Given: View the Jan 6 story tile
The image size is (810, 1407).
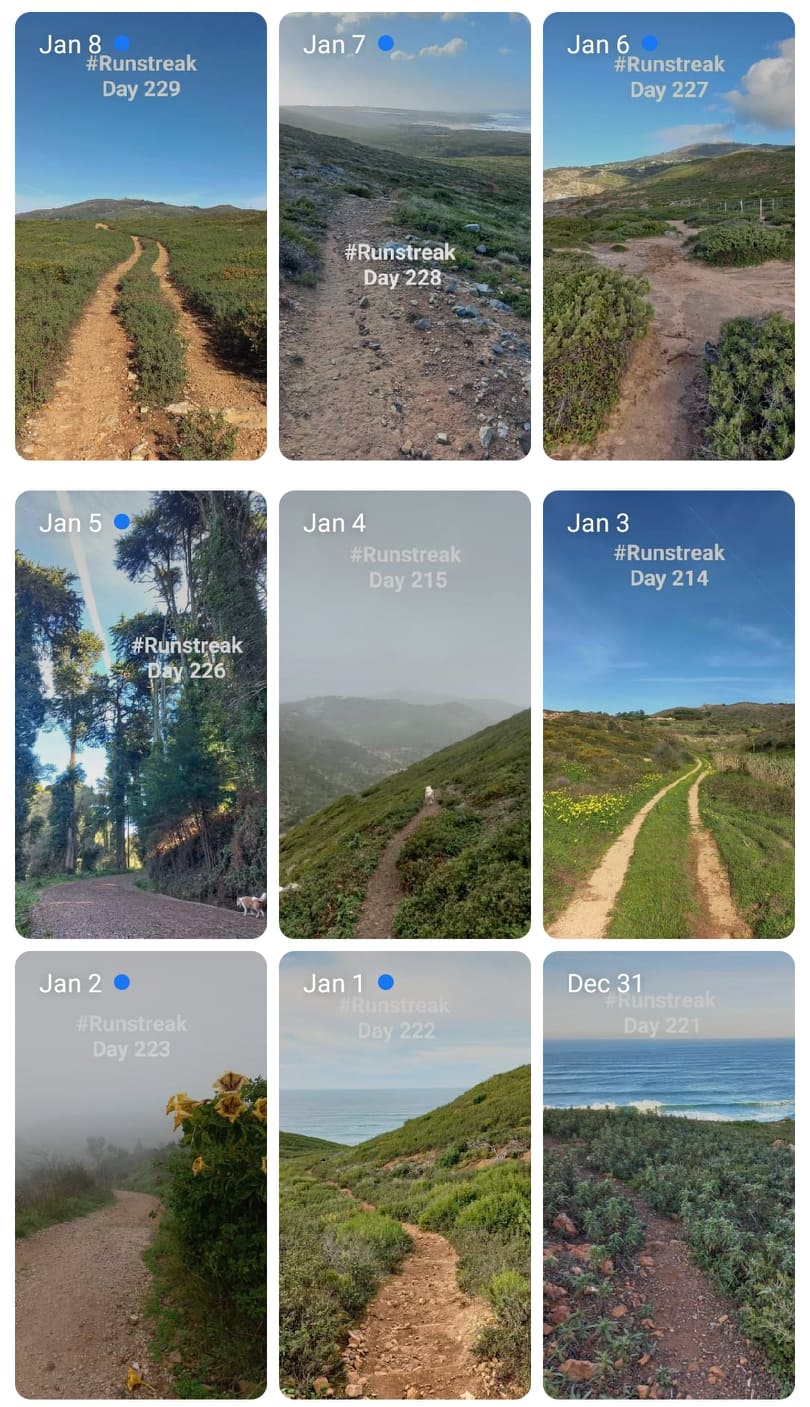Looking at the screenshot, I should 669,236.
